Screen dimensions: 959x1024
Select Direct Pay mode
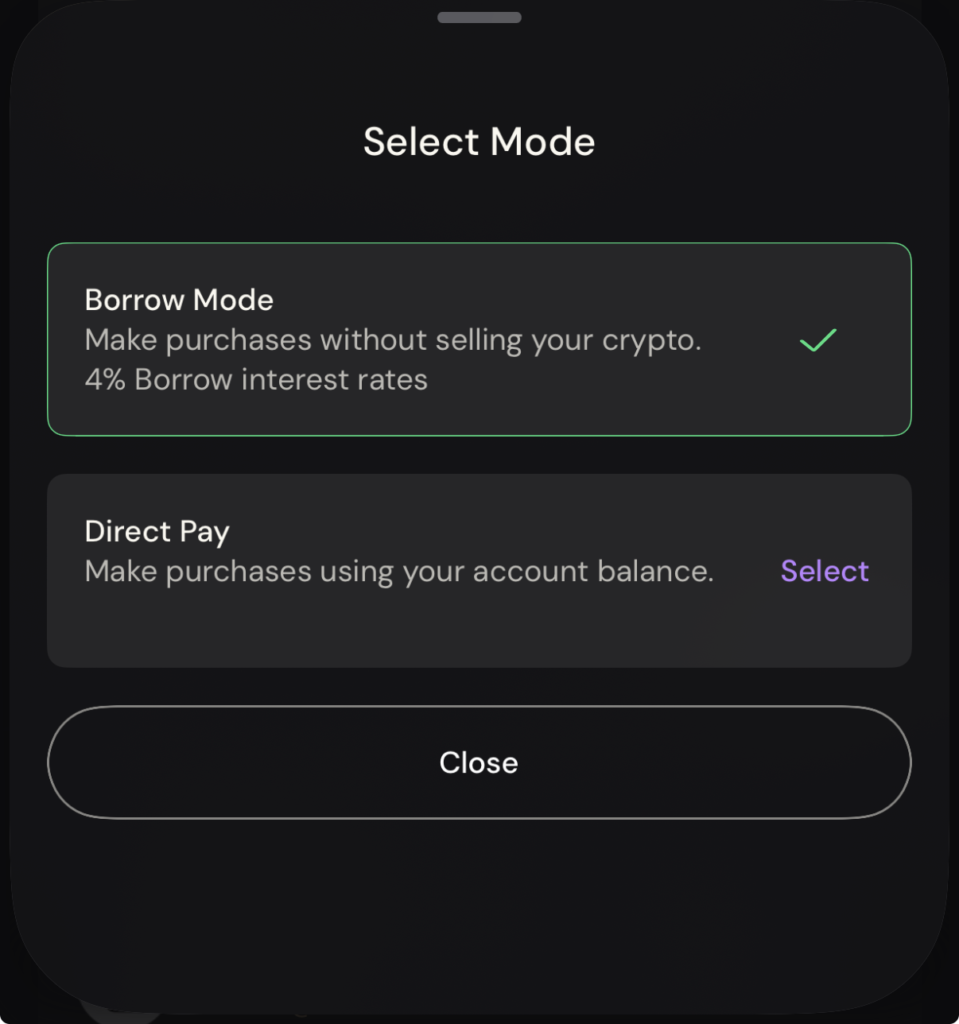pos(824,571)
